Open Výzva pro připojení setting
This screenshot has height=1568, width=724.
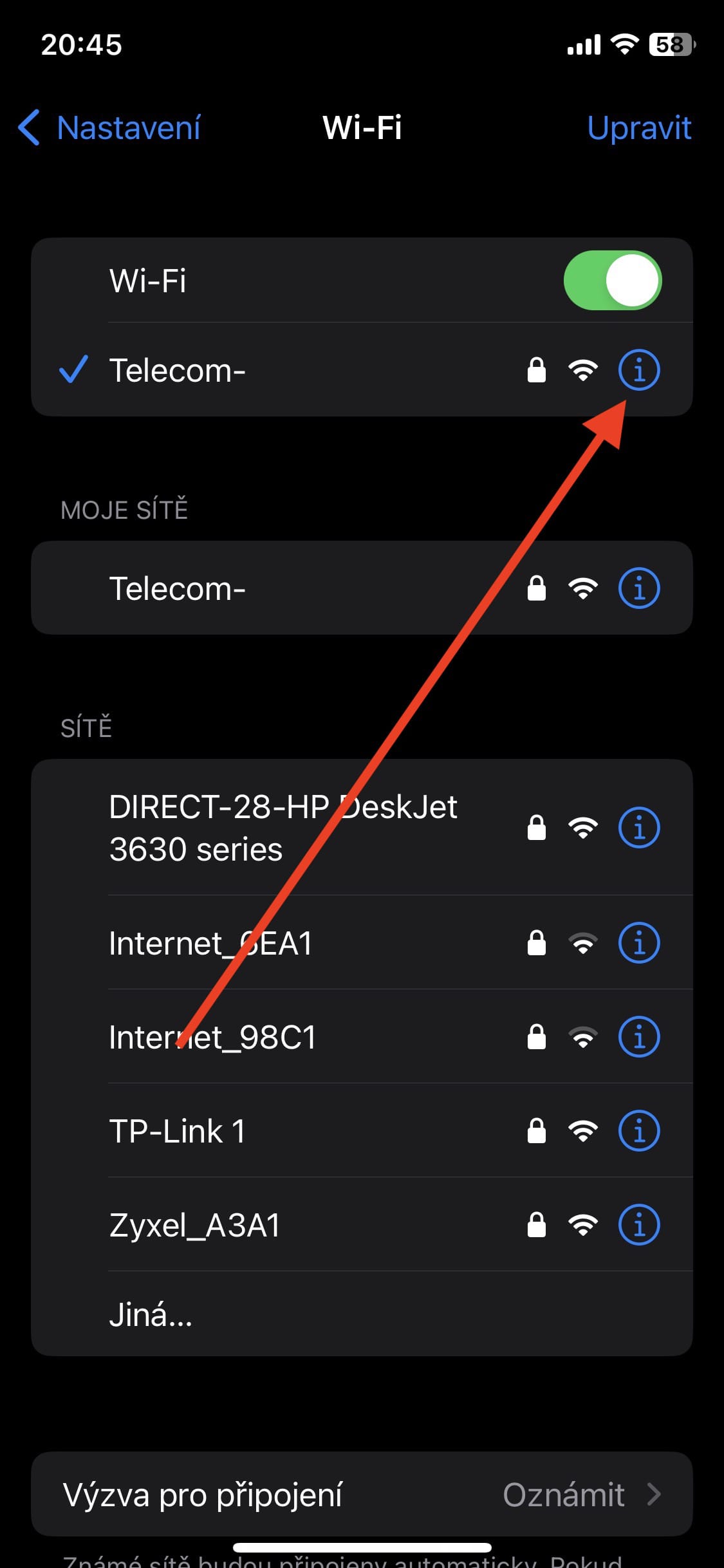pyautogui.click(x=362, y=1495)
